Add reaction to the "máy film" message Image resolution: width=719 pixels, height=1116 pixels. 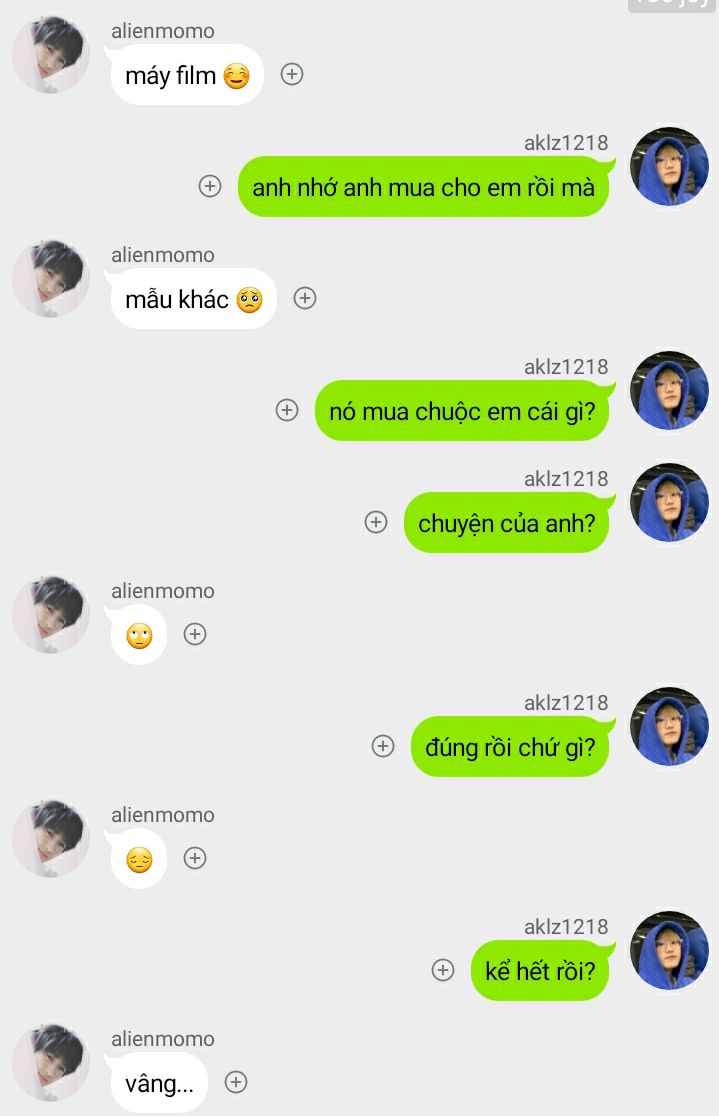click(292, 74)
